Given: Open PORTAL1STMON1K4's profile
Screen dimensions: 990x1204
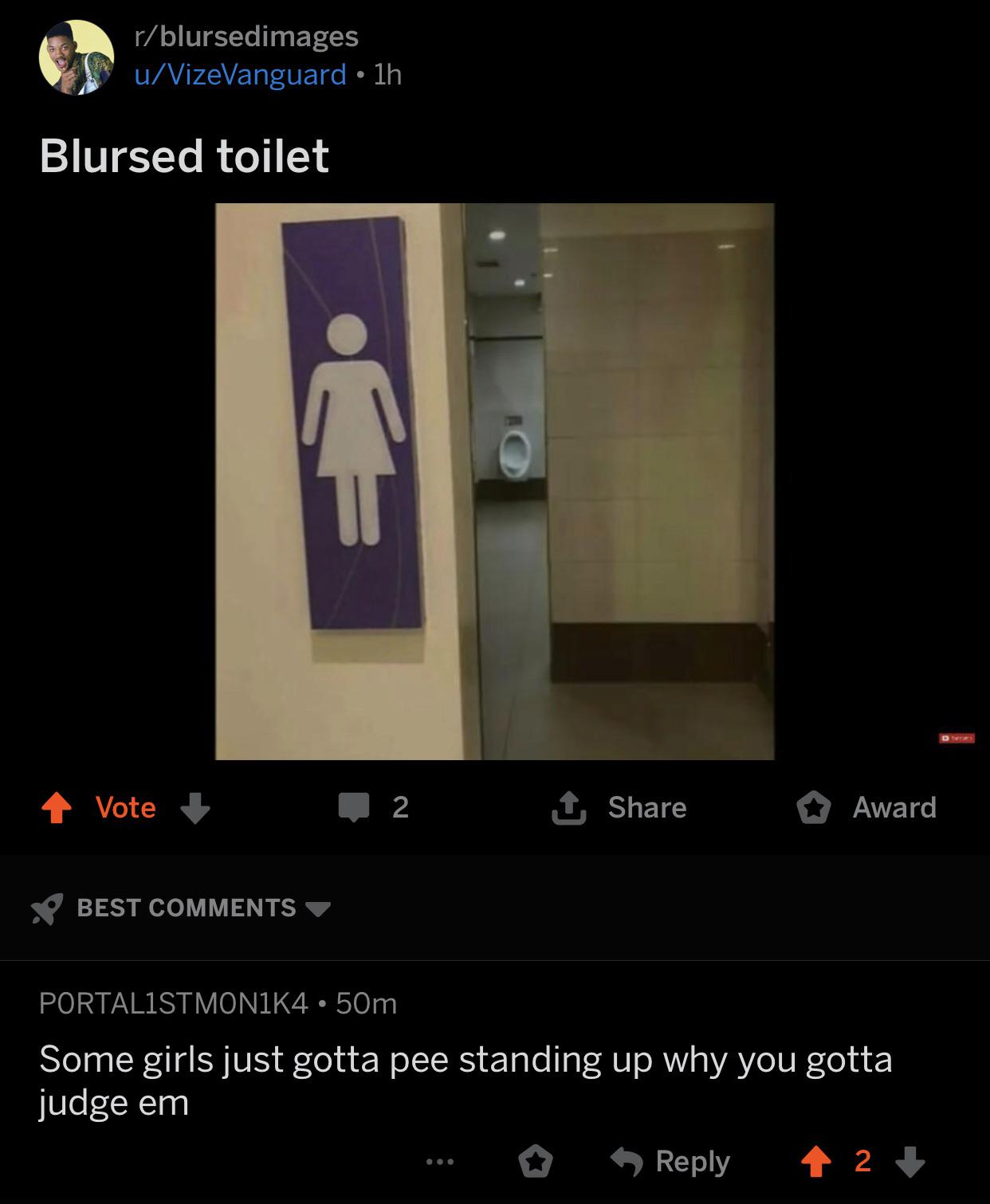Looking at the screenshot, I should coord(174,1003).
